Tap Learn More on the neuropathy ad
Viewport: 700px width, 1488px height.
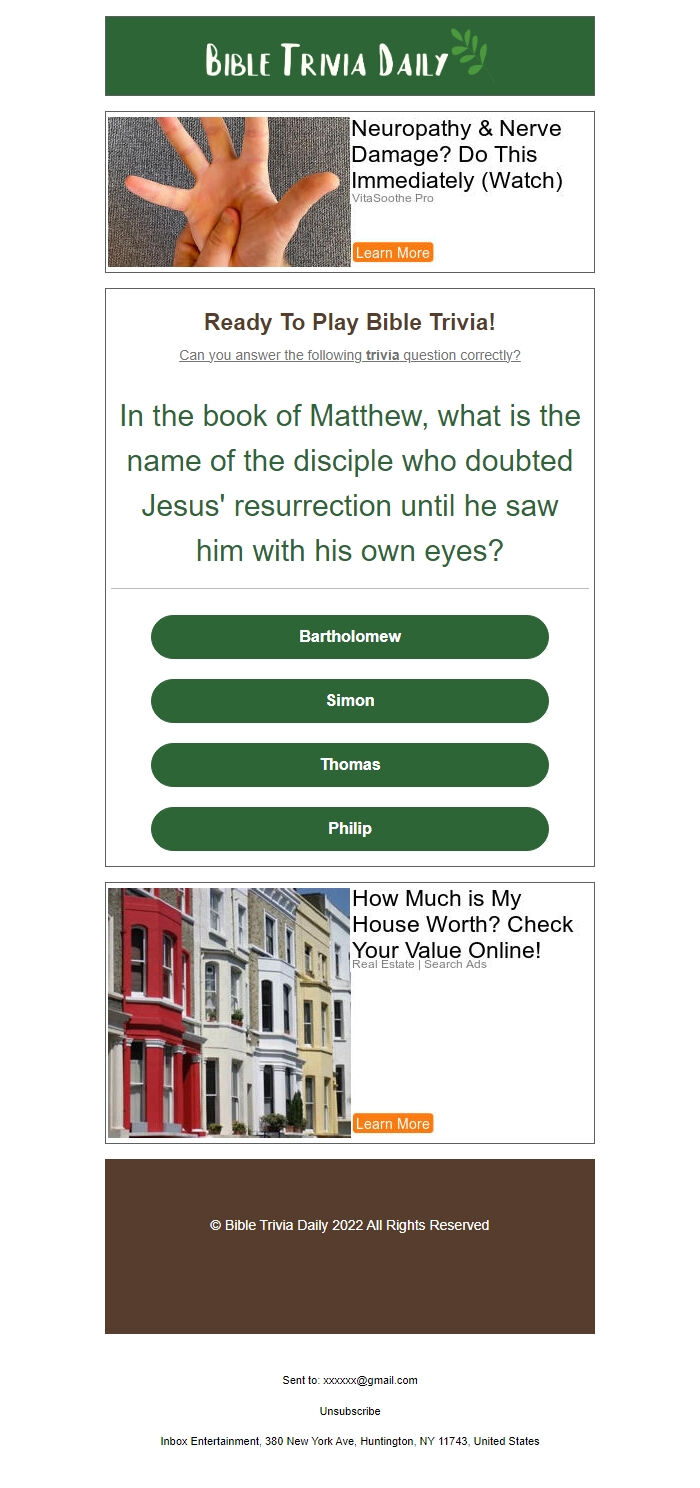393,253
